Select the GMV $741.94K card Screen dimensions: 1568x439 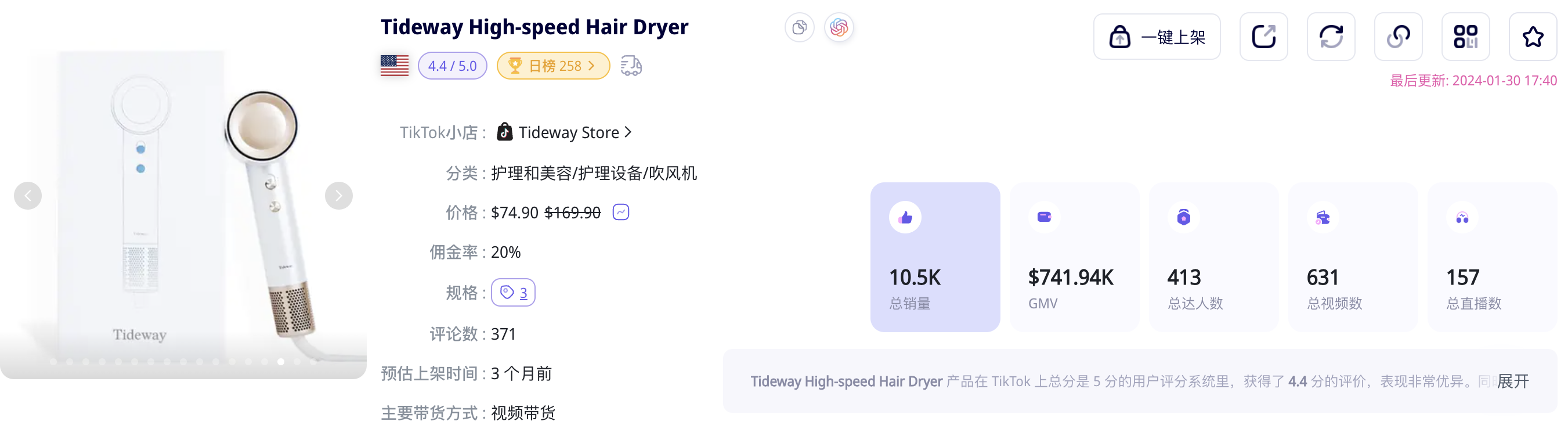tap(1074, 257)
